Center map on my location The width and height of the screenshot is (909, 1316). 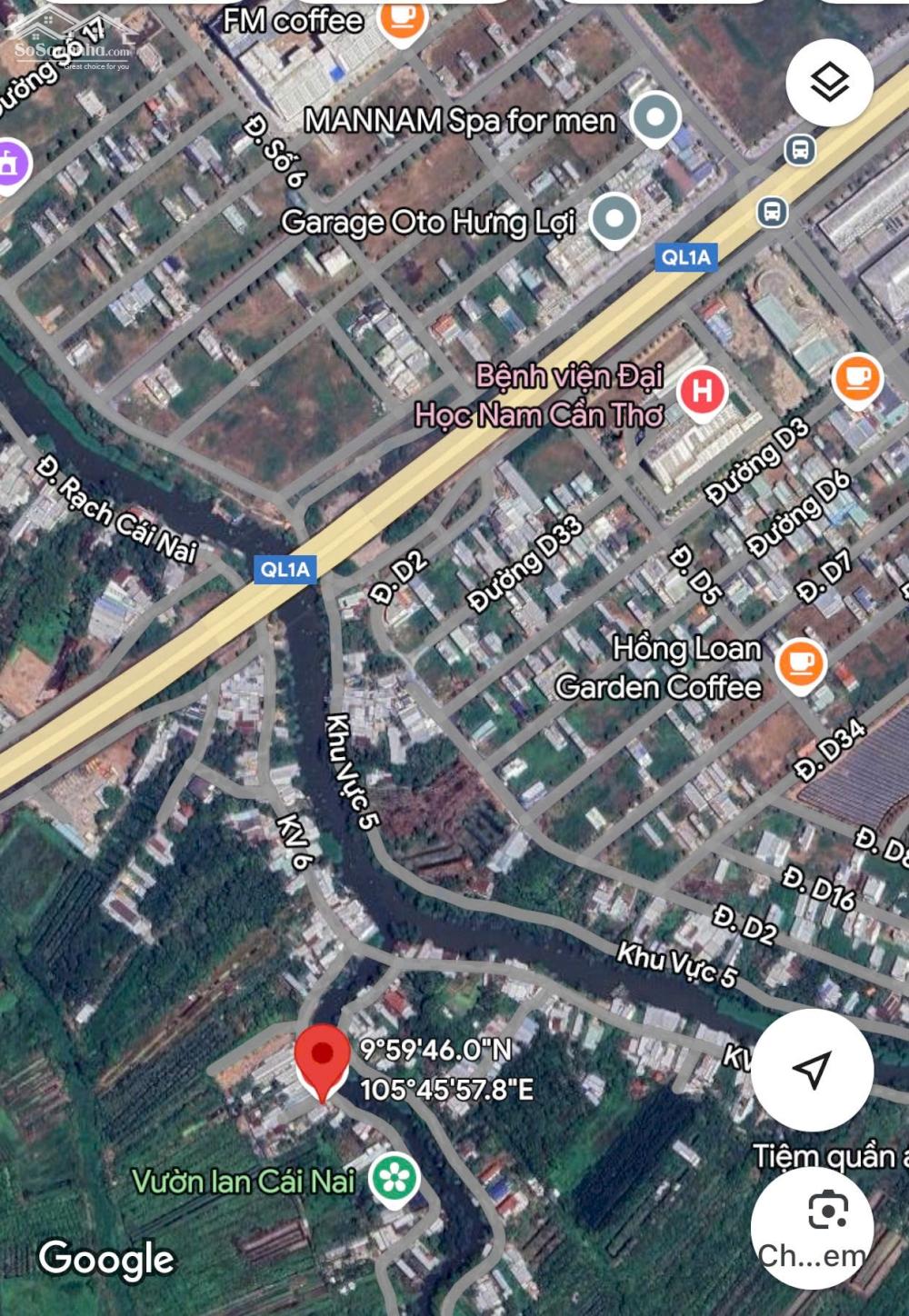tap(812, 1070)
